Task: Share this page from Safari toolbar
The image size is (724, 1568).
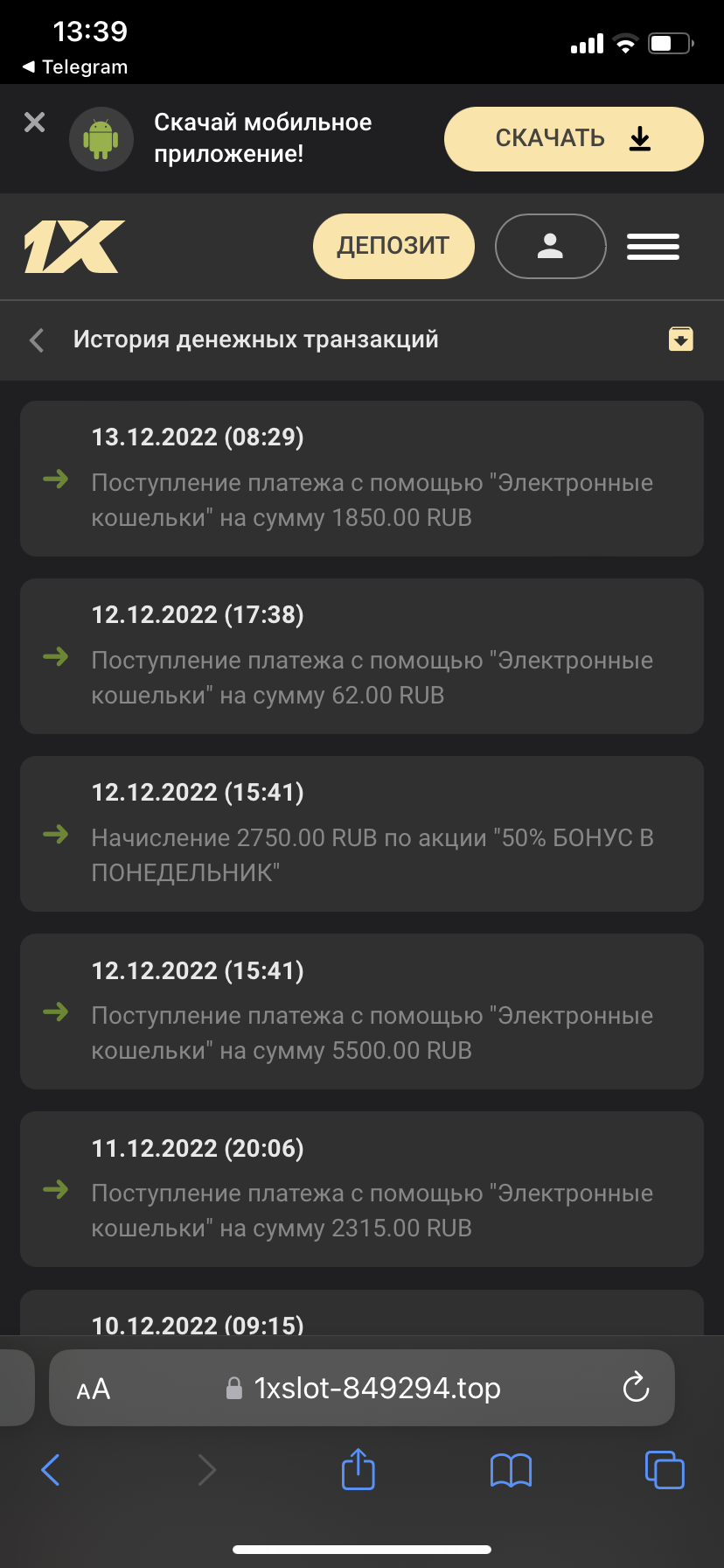Action: [358, 1469]
